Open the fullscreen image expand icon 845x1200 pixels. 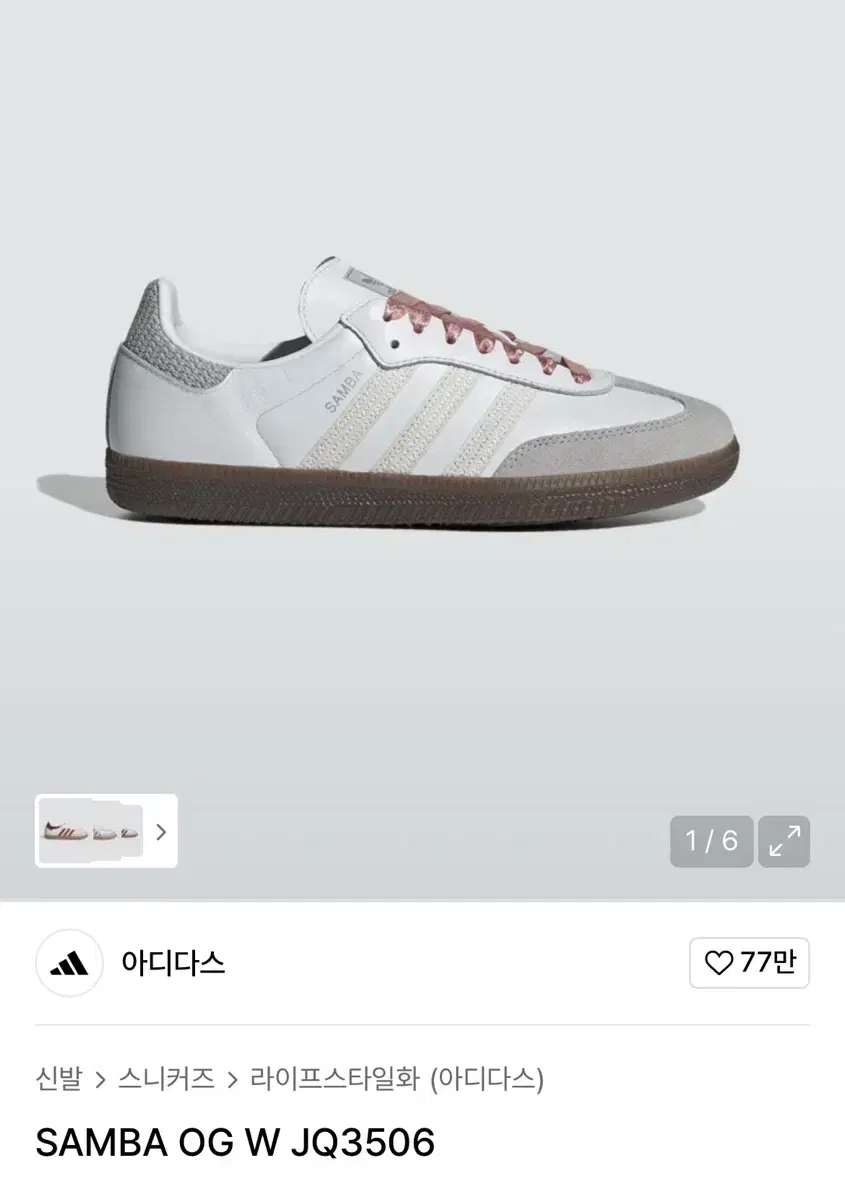pos(785,841)
